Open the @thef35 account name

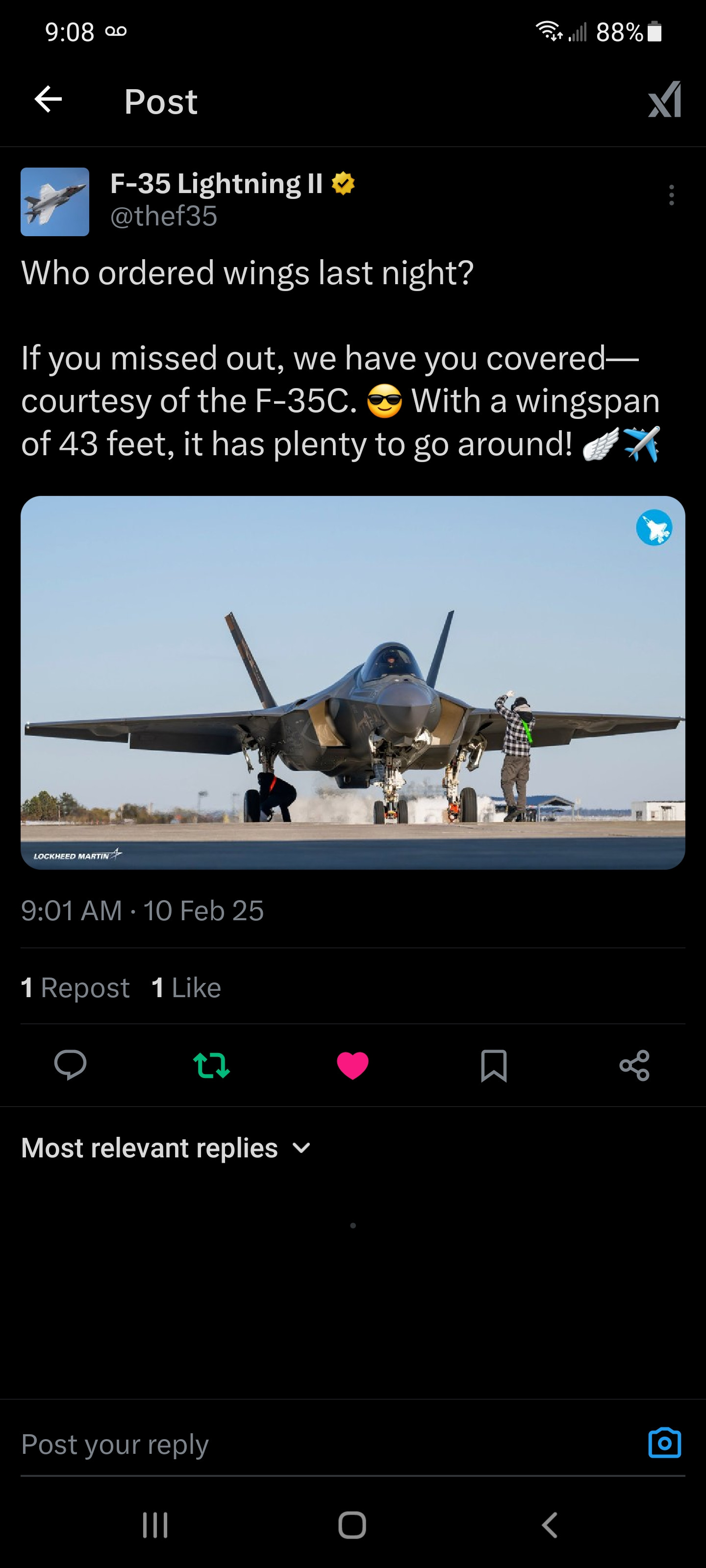click(x=164, y=216)
